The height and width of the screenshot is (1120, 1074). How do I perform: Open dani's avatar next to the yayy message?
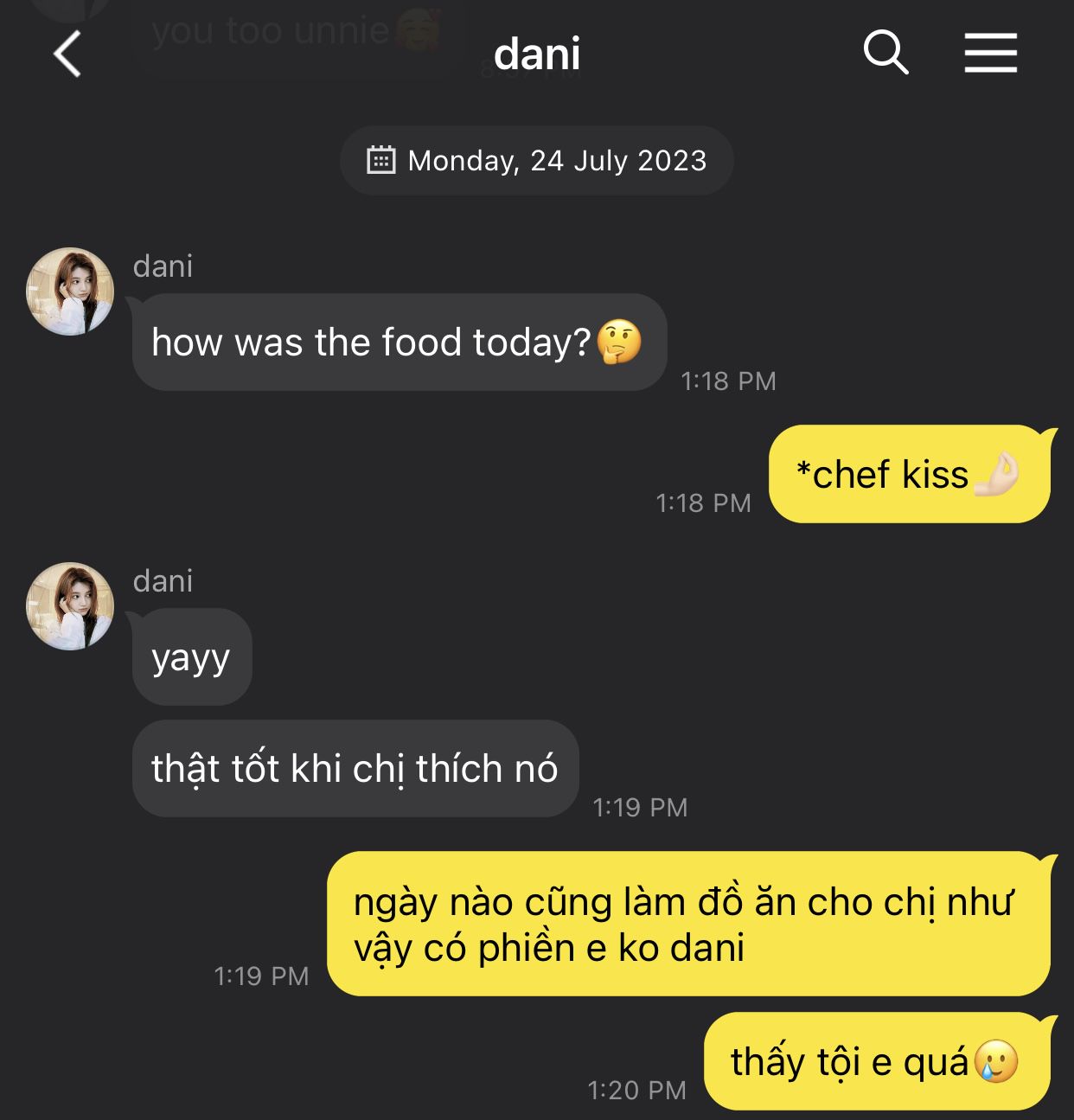pyautogui.click(x=70, y=606)
